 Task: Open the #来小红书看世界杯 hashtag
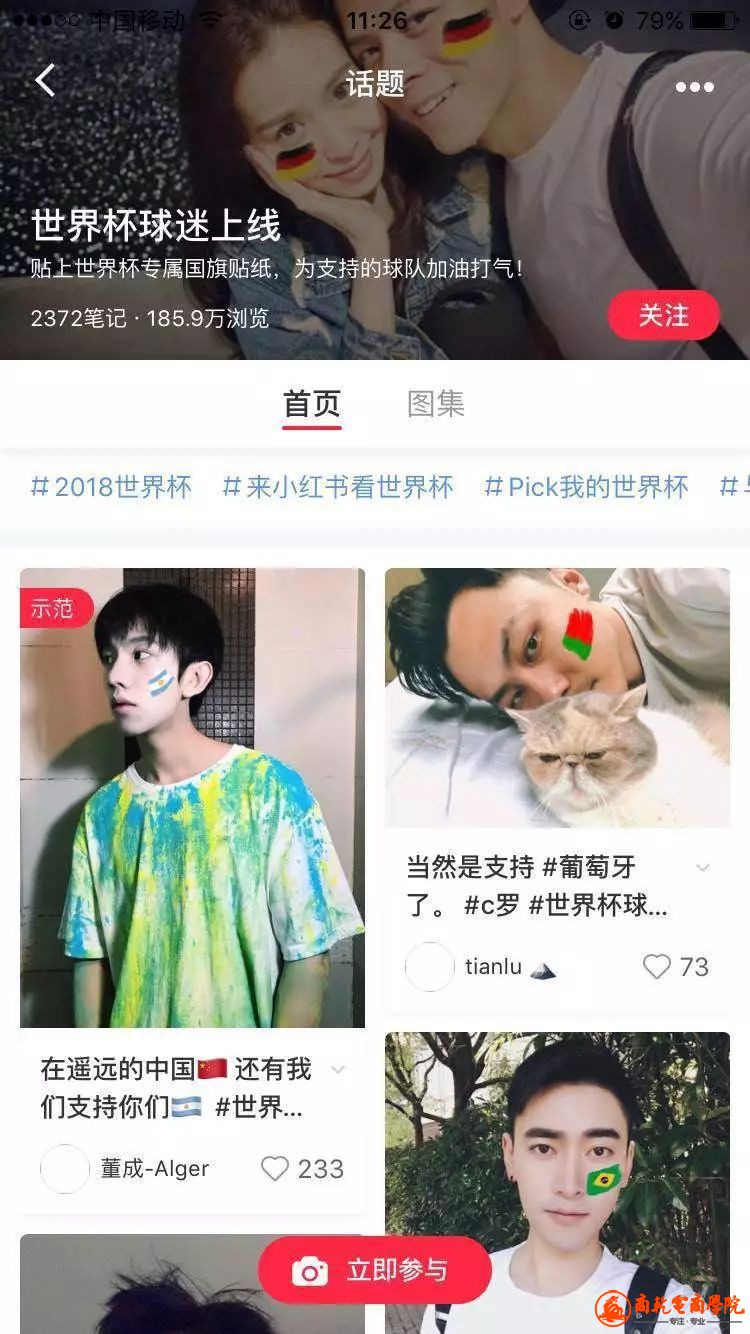[338, 487]
